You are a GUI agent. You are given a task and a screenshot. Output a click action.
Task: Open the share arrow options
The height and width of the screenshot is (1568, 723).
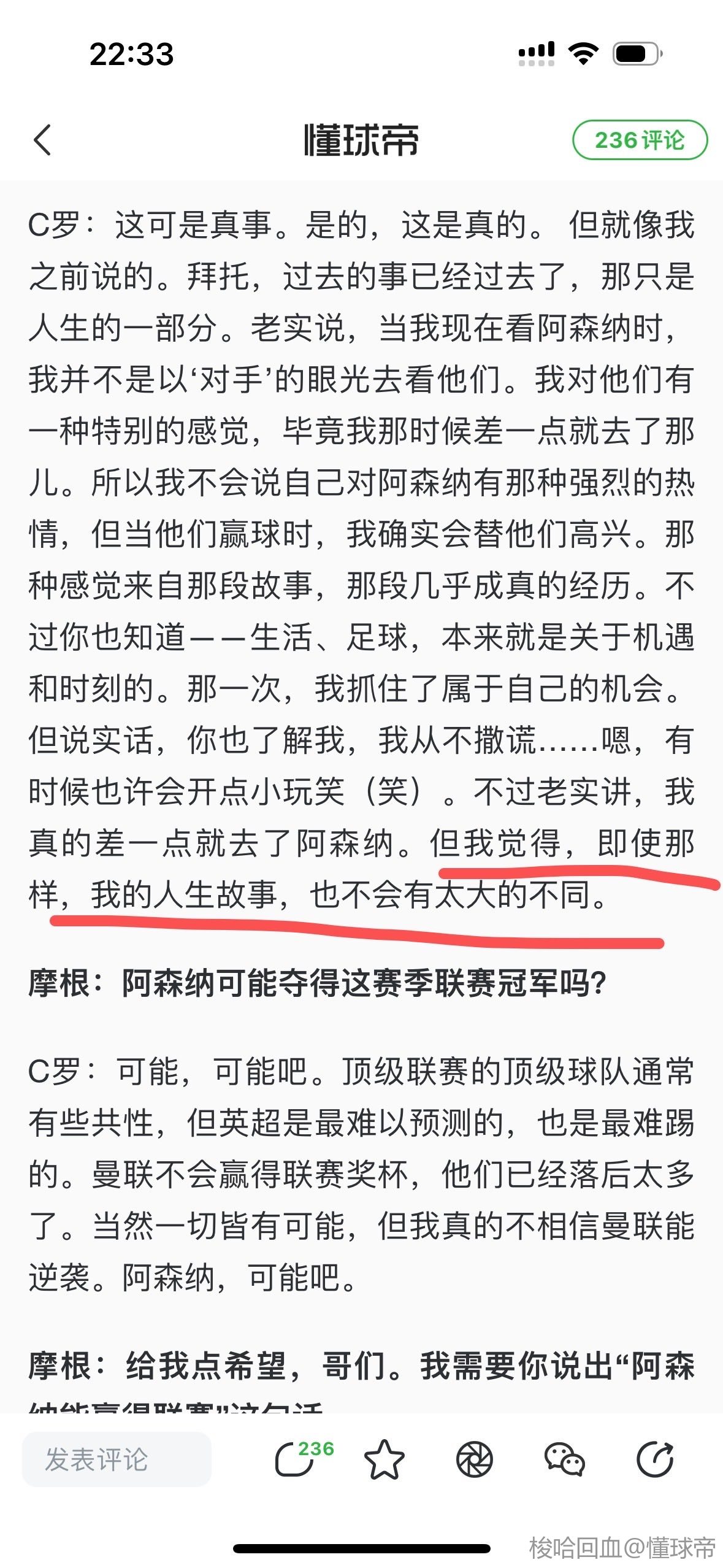point(654,1459)
